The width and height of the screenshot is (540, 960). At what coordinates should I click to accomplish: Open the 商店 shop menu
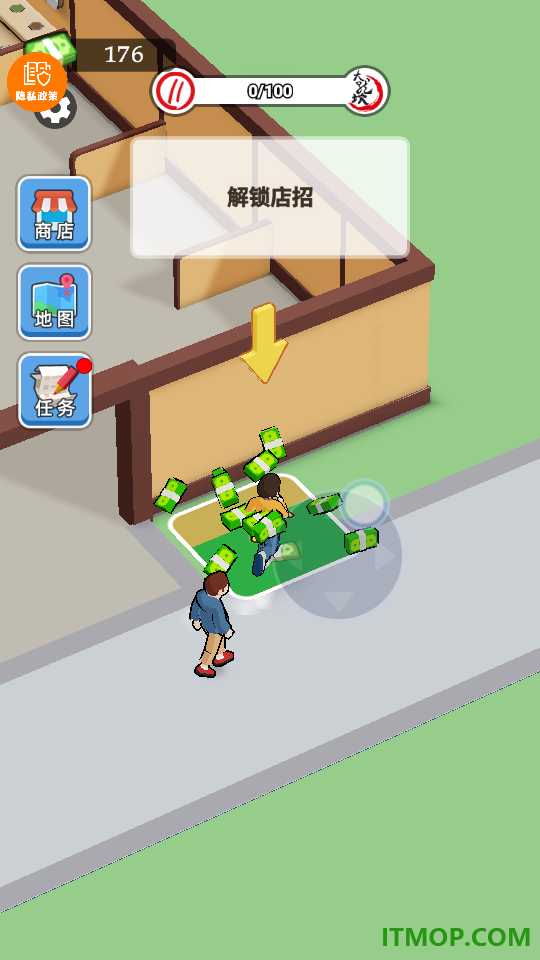click(x=54, y=214)
